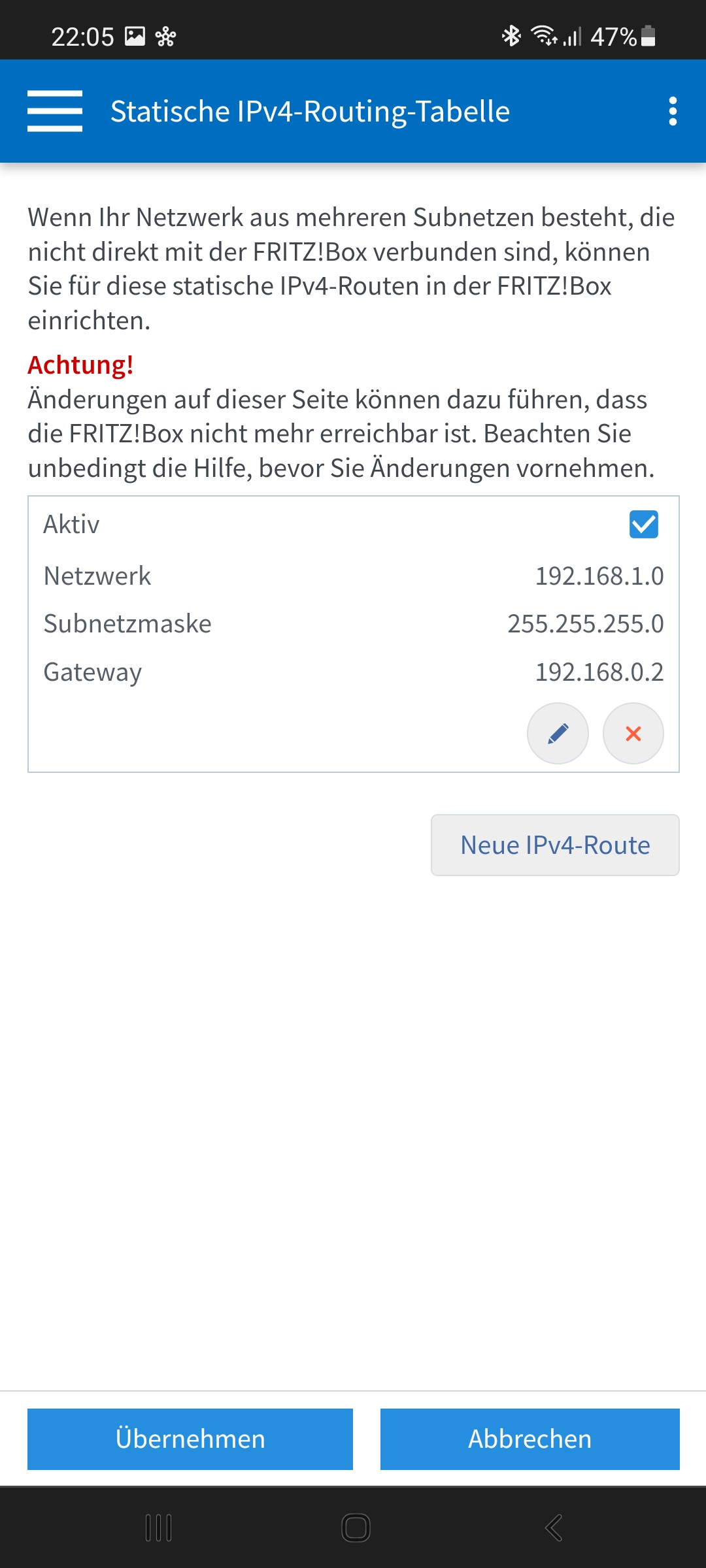Viewport: 706px width, 1568px height.
Task: Apply changes with Übernehmen
Action: tap(190, 1439)
